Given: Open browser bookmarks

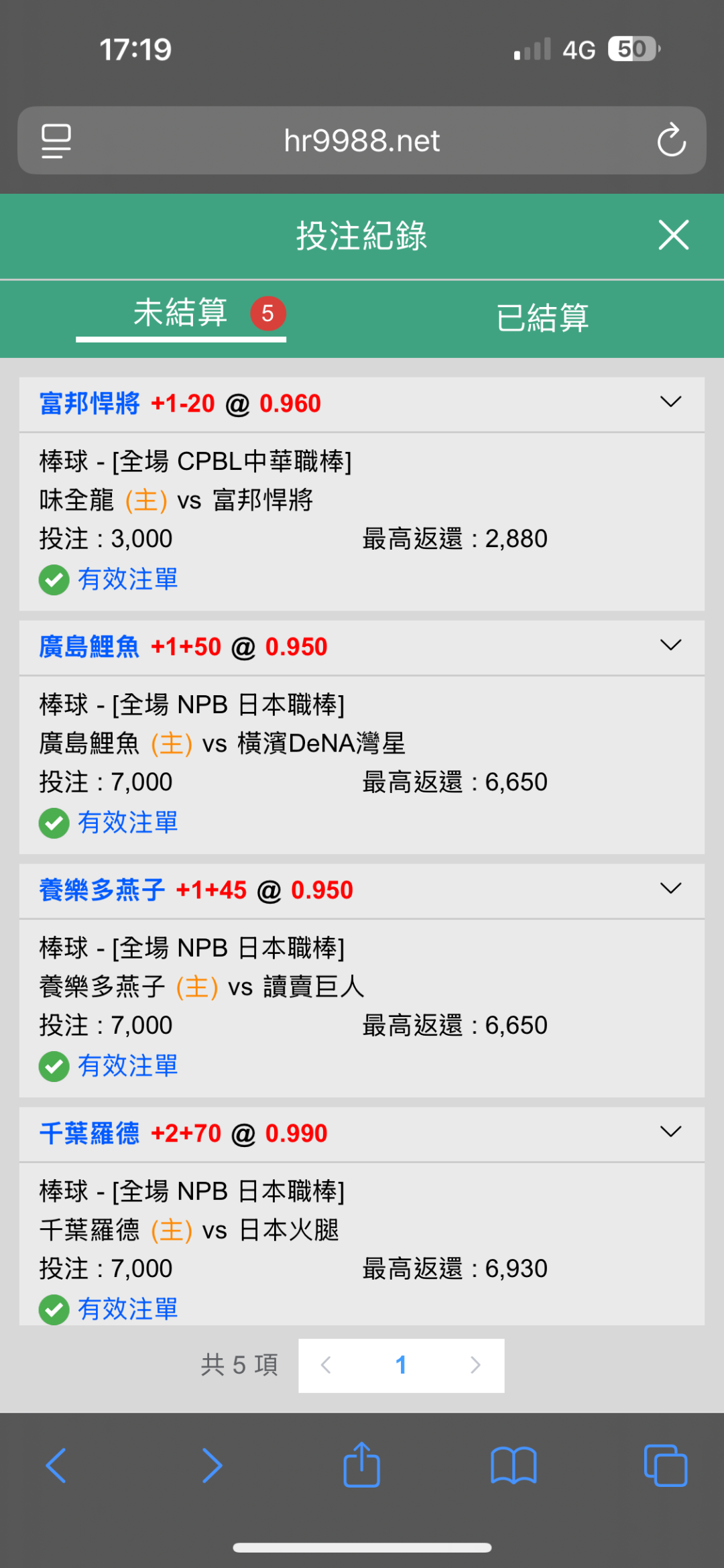Looking at the screenshot, I should pyautogui.click(x=514, y=1465).
